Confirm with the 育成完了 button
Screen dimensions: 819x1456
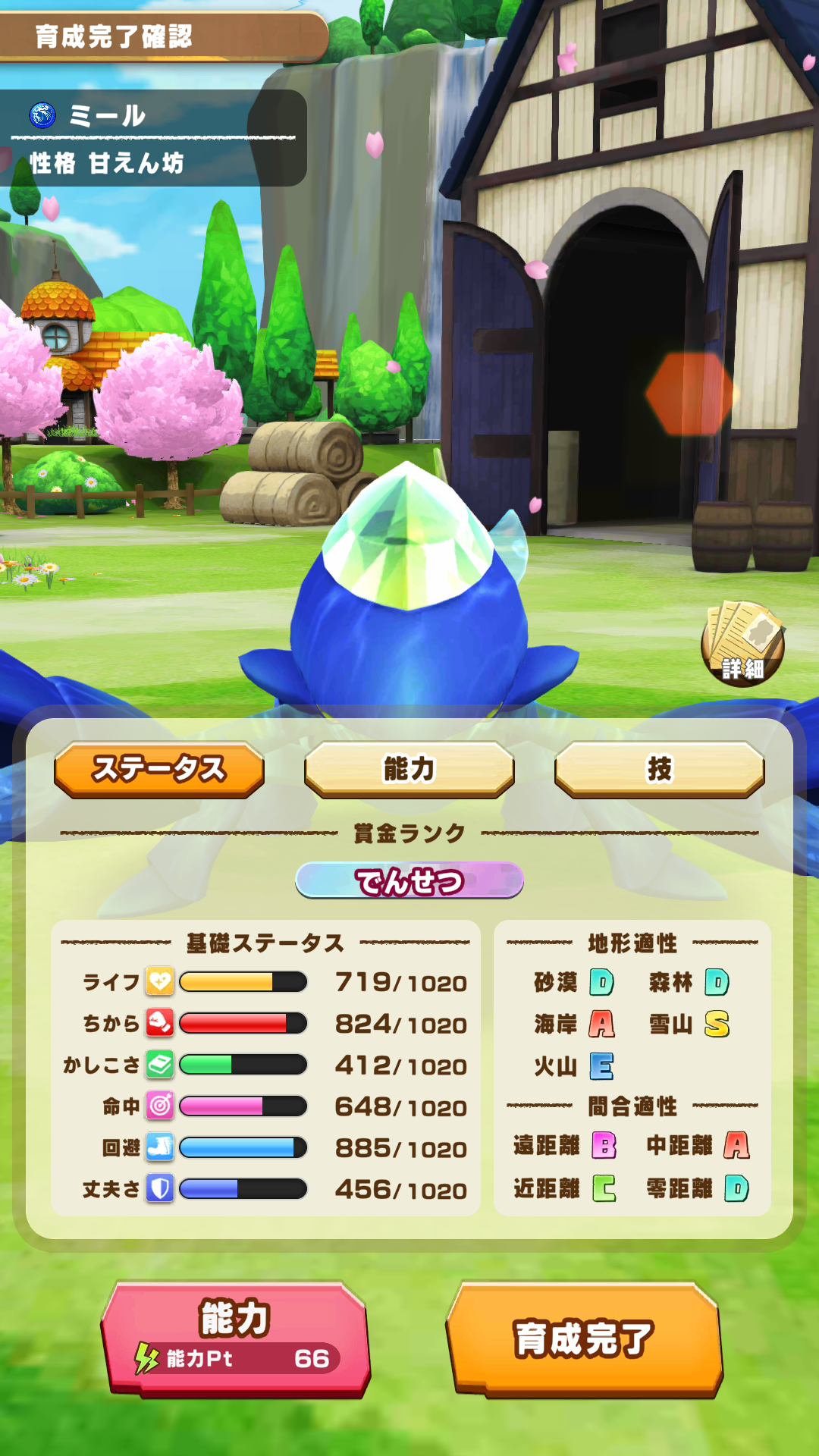[x=584, y=1339]
